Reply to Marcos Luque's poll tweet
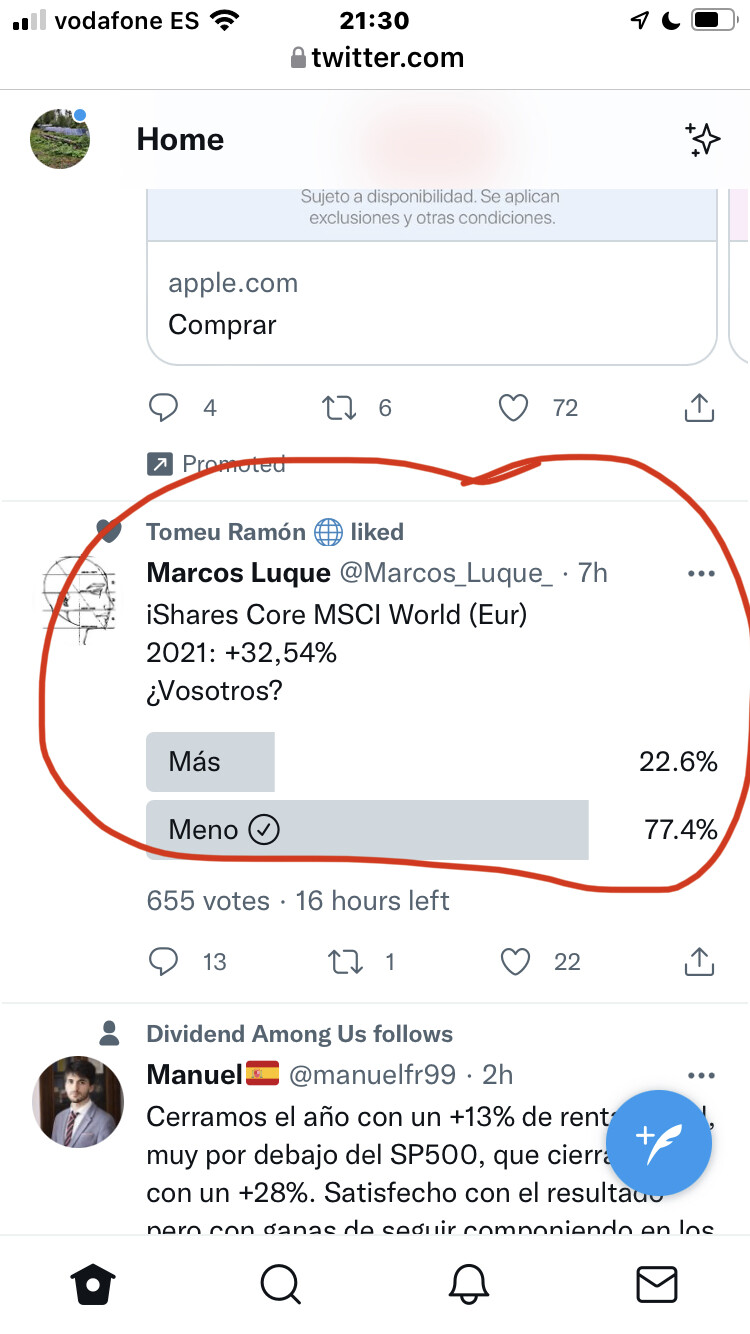The image size is (750, 1334). tap(163, 962)
